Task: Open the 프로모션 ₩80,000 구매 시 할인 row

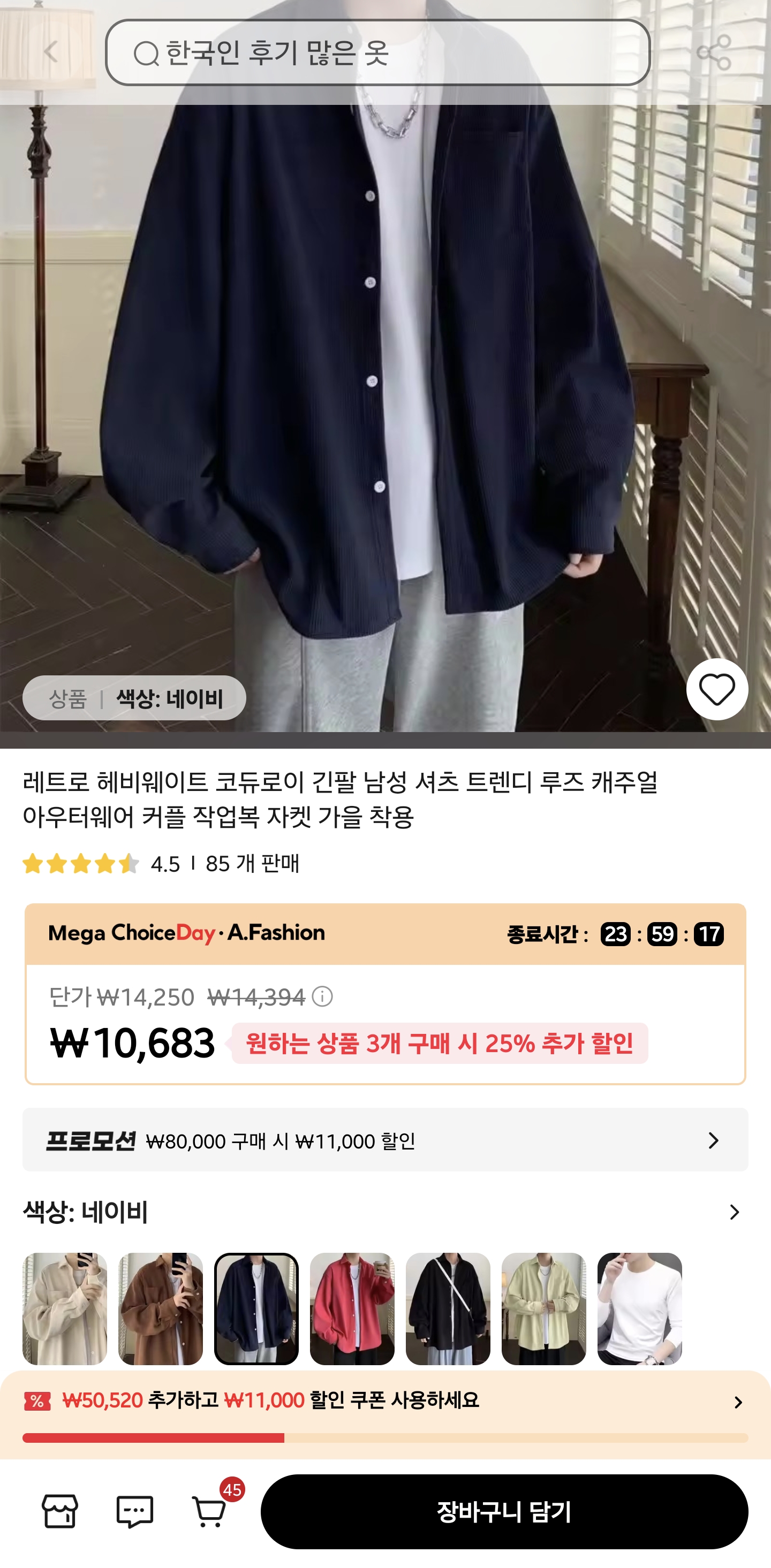Action: pyautogui.click(x=385, y=1140)
